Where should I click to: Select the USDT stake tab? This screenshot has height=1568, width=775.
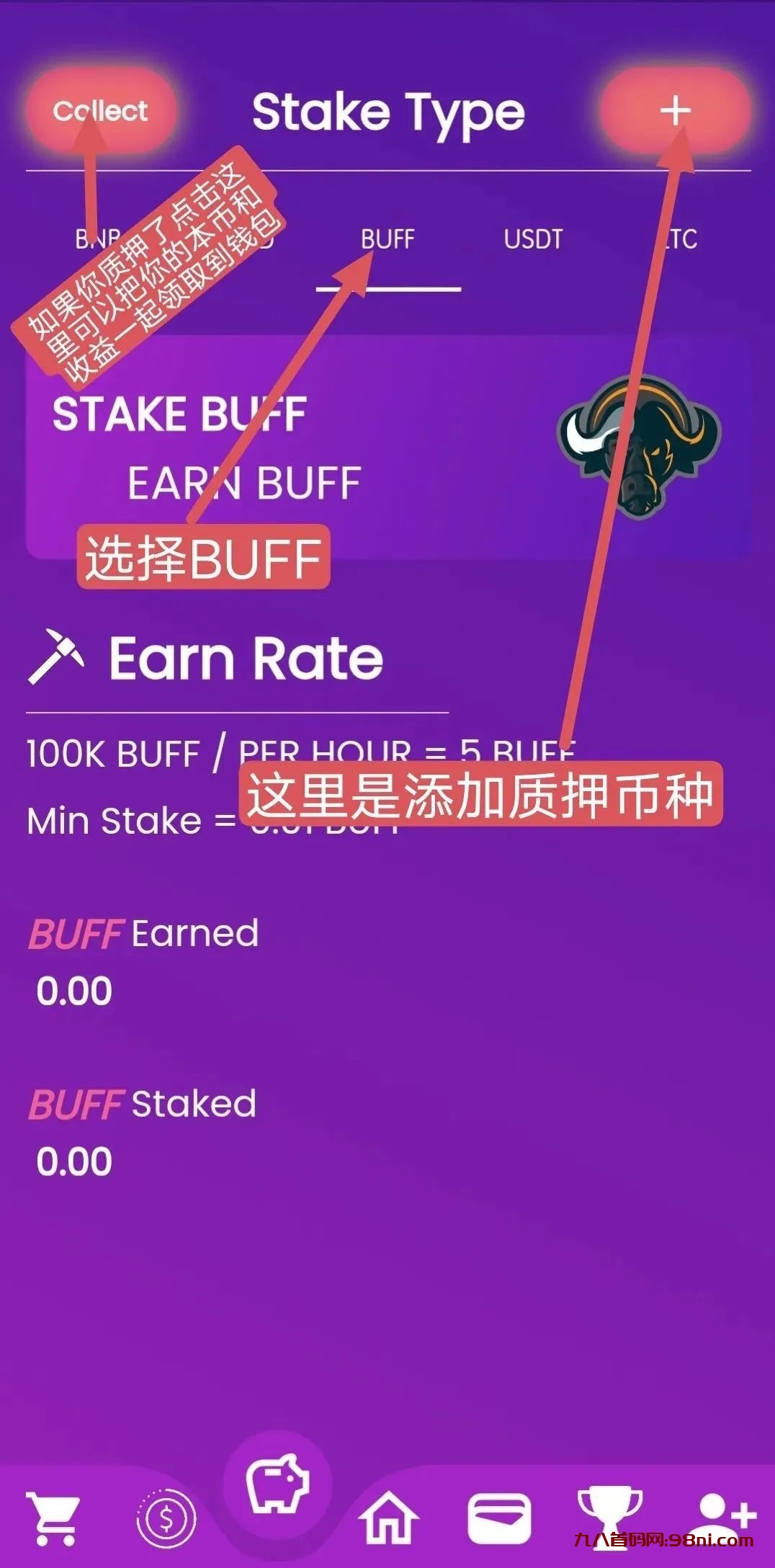(x=533, y=239)
